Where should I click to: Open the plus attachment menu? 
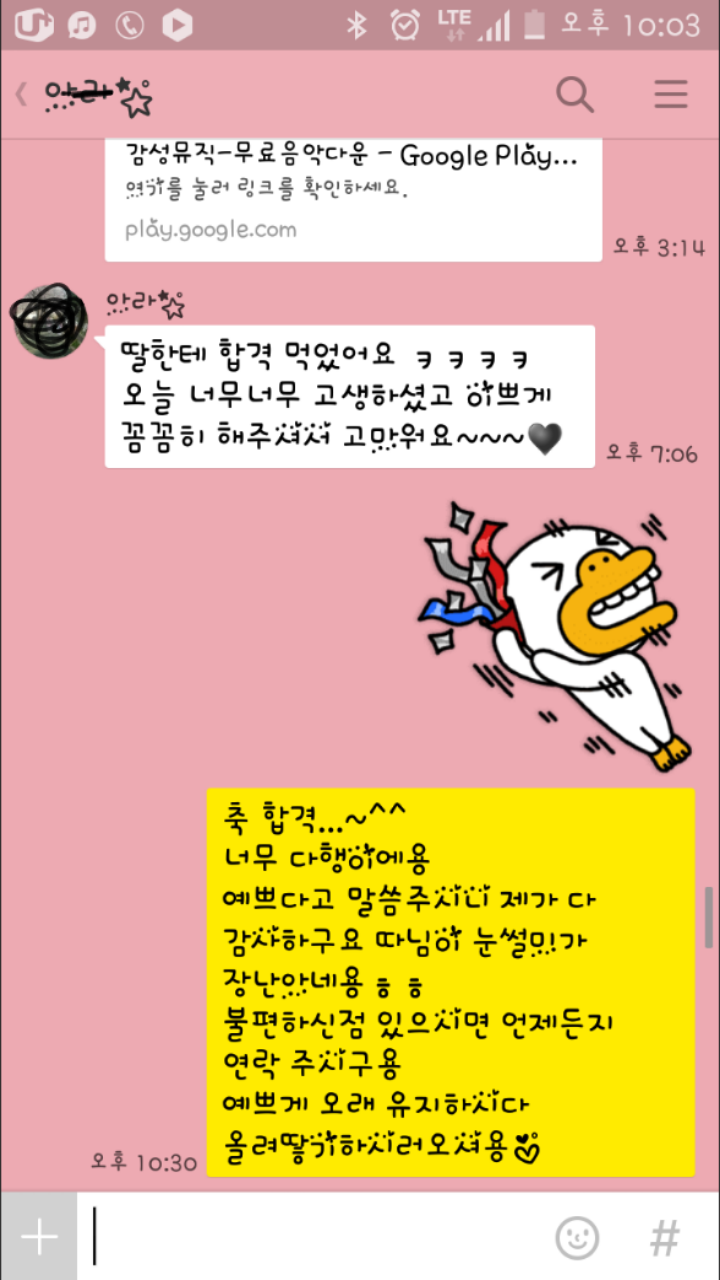coord(39,1237)
